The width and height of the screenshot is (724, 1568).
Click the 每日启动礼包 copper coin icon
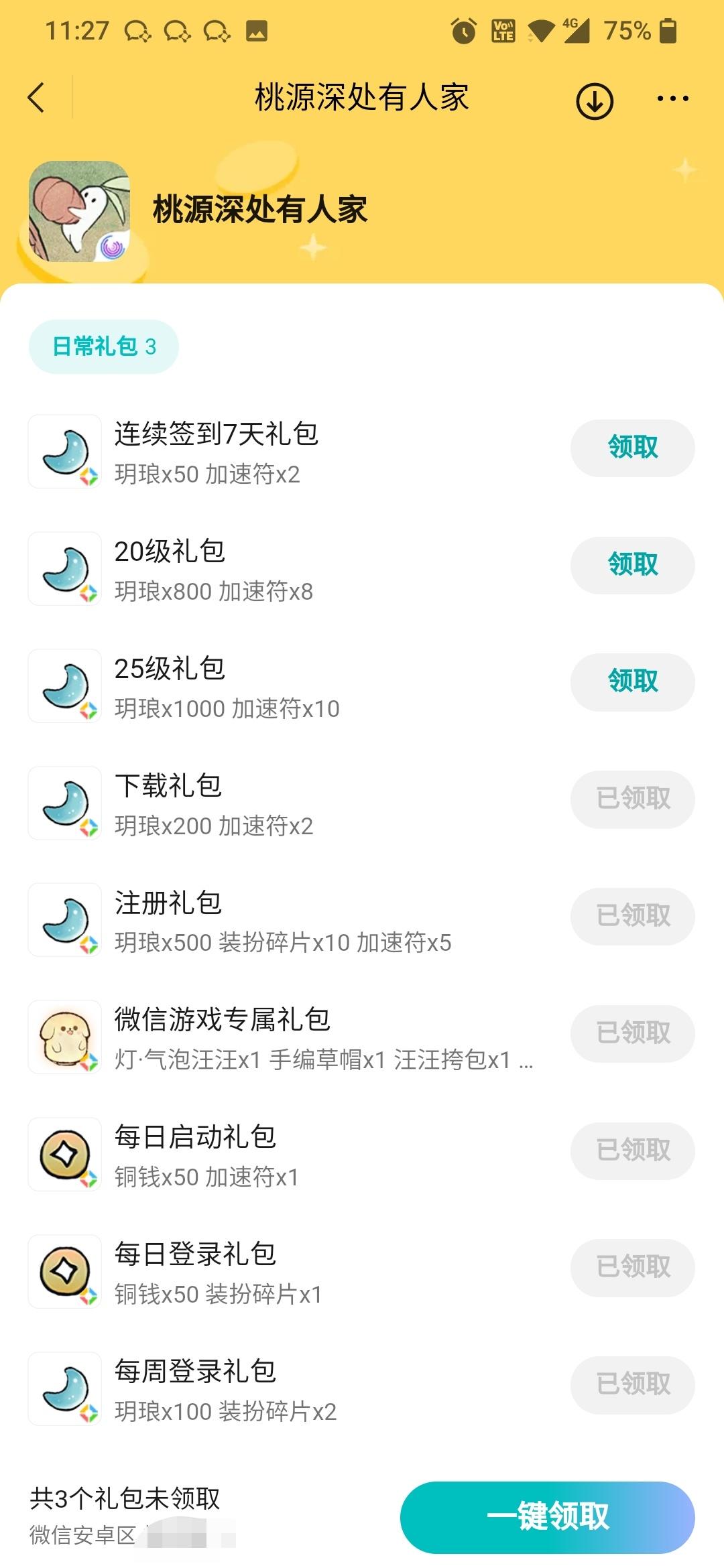point(65,1150)
